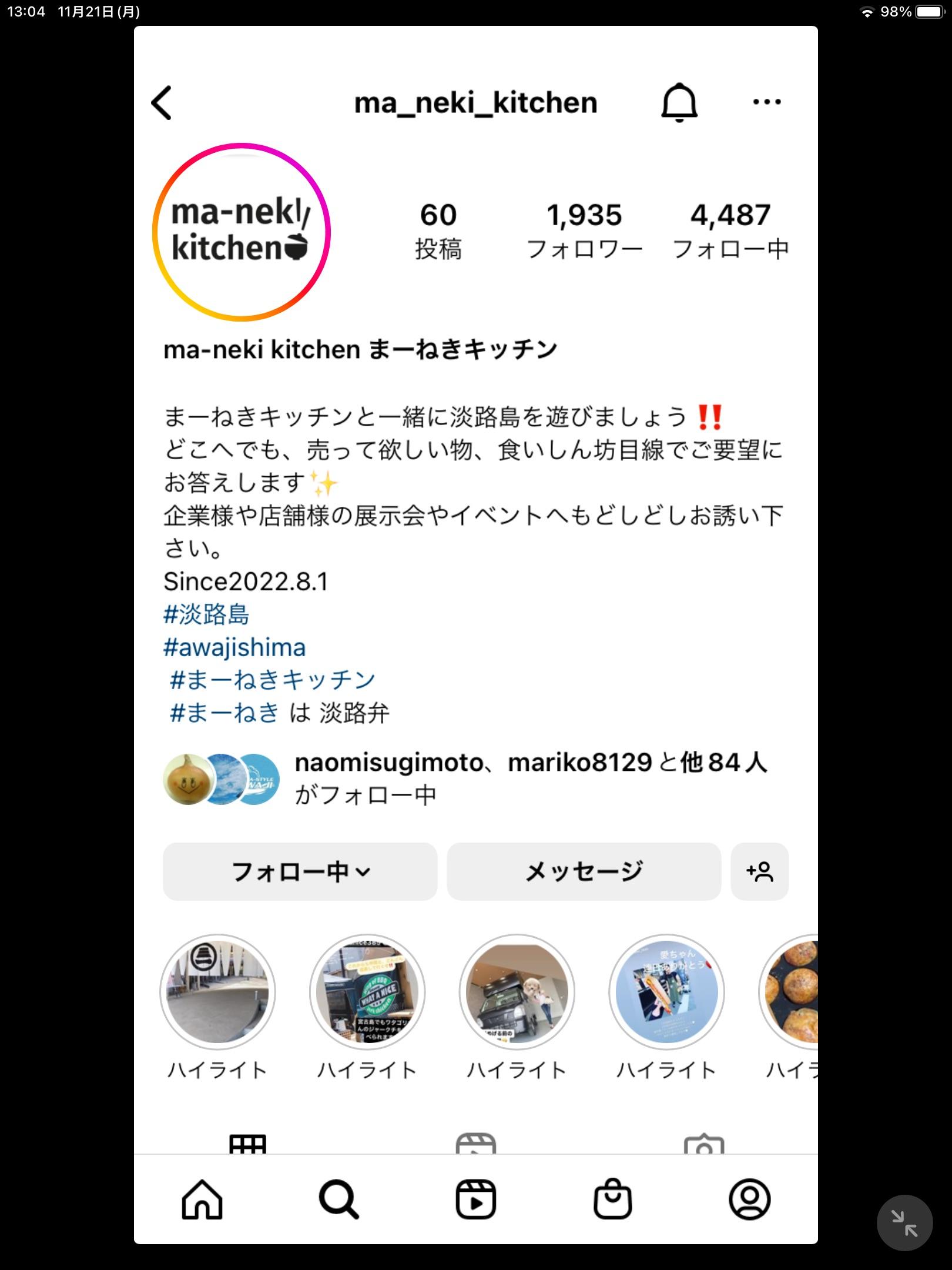Open the #淡路島 hashtag
The height and width of the screenshot is (1270, 952).
pyautogui.click(x=206, y=614)
